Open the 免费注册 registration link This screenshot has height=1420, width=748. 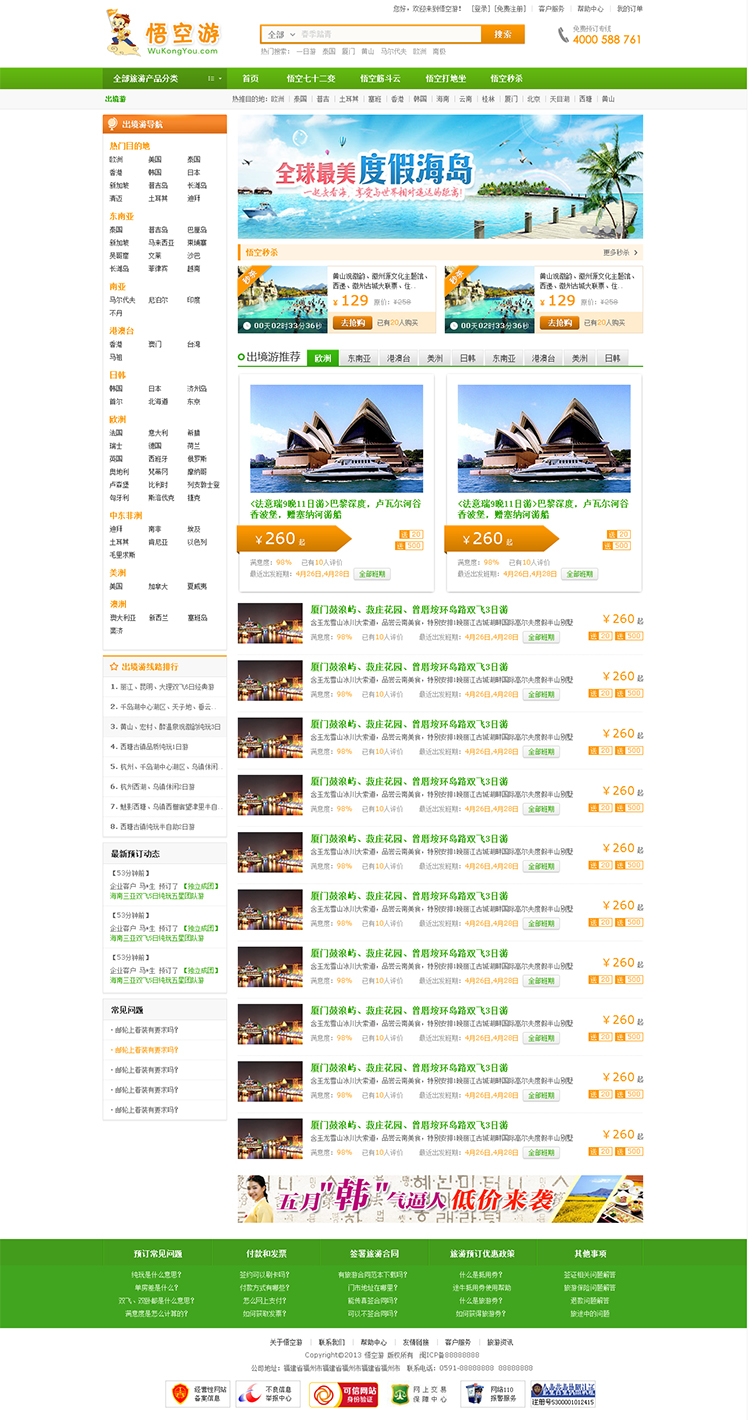coord(512,8)
